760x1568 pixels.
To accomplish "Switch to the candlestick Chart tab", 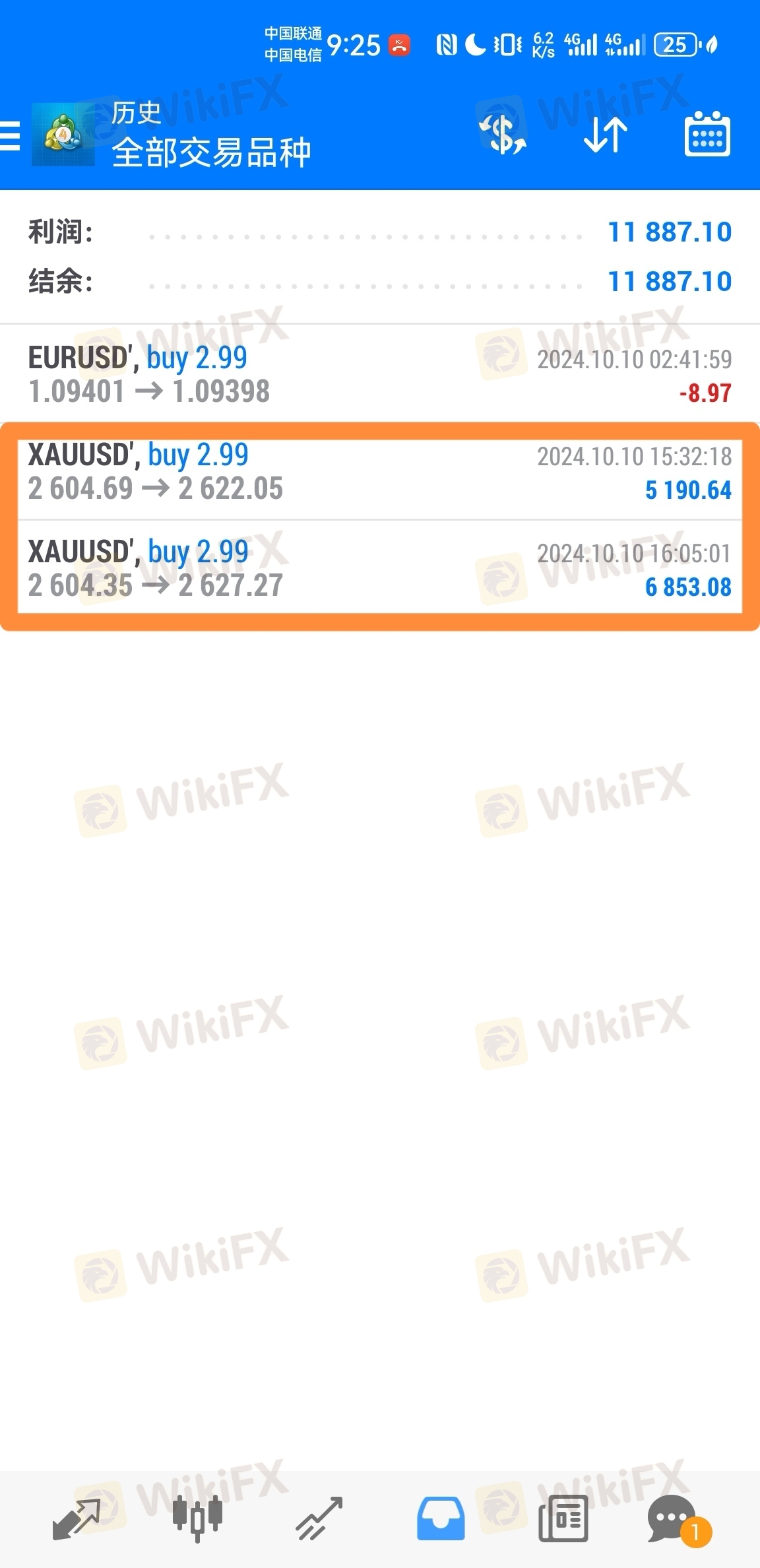I will tap(197, 1519).
